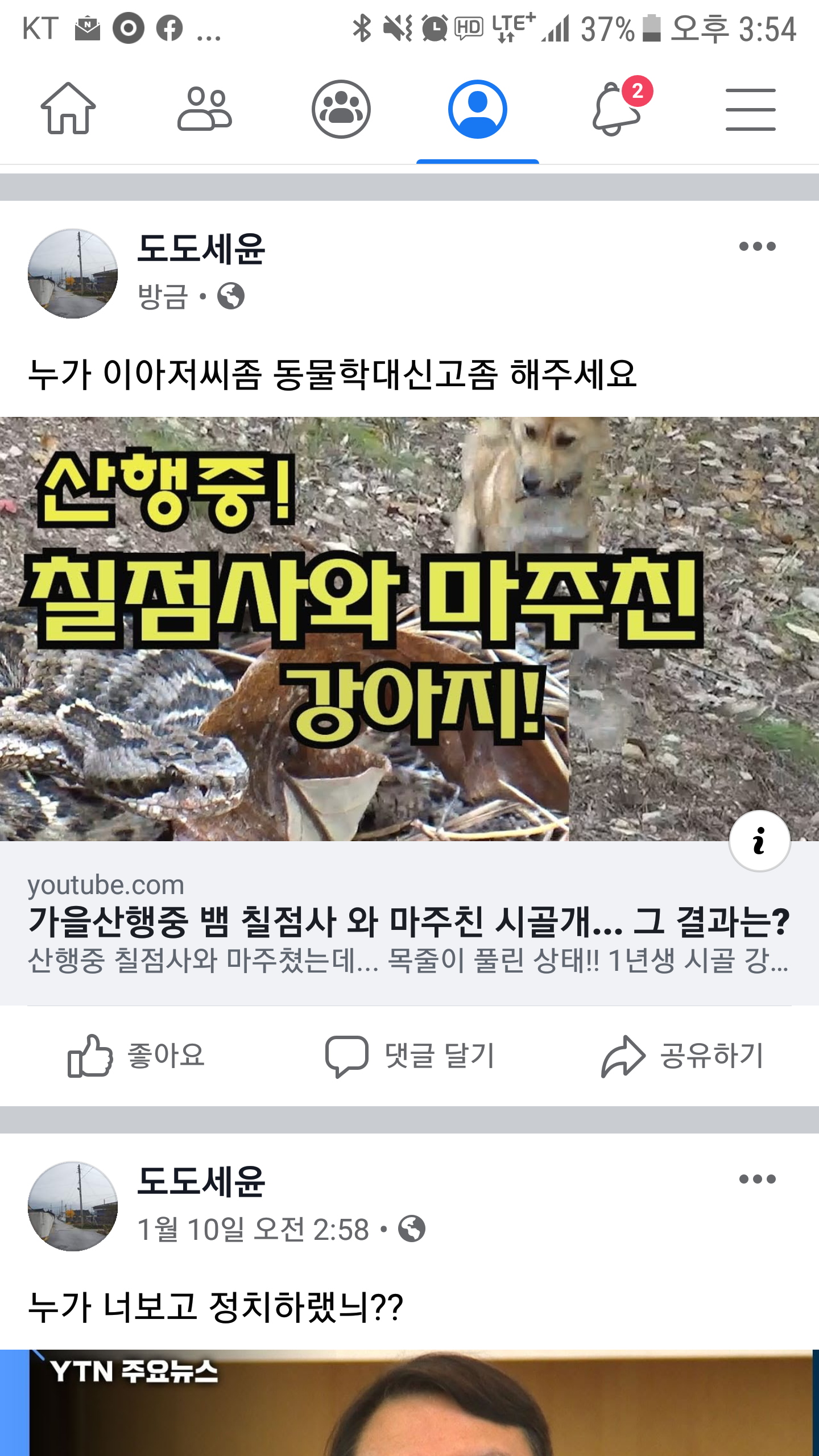Viewport: 819px width, 1456px height.
Task: Open the Profile tab
Action: [478, 109]
